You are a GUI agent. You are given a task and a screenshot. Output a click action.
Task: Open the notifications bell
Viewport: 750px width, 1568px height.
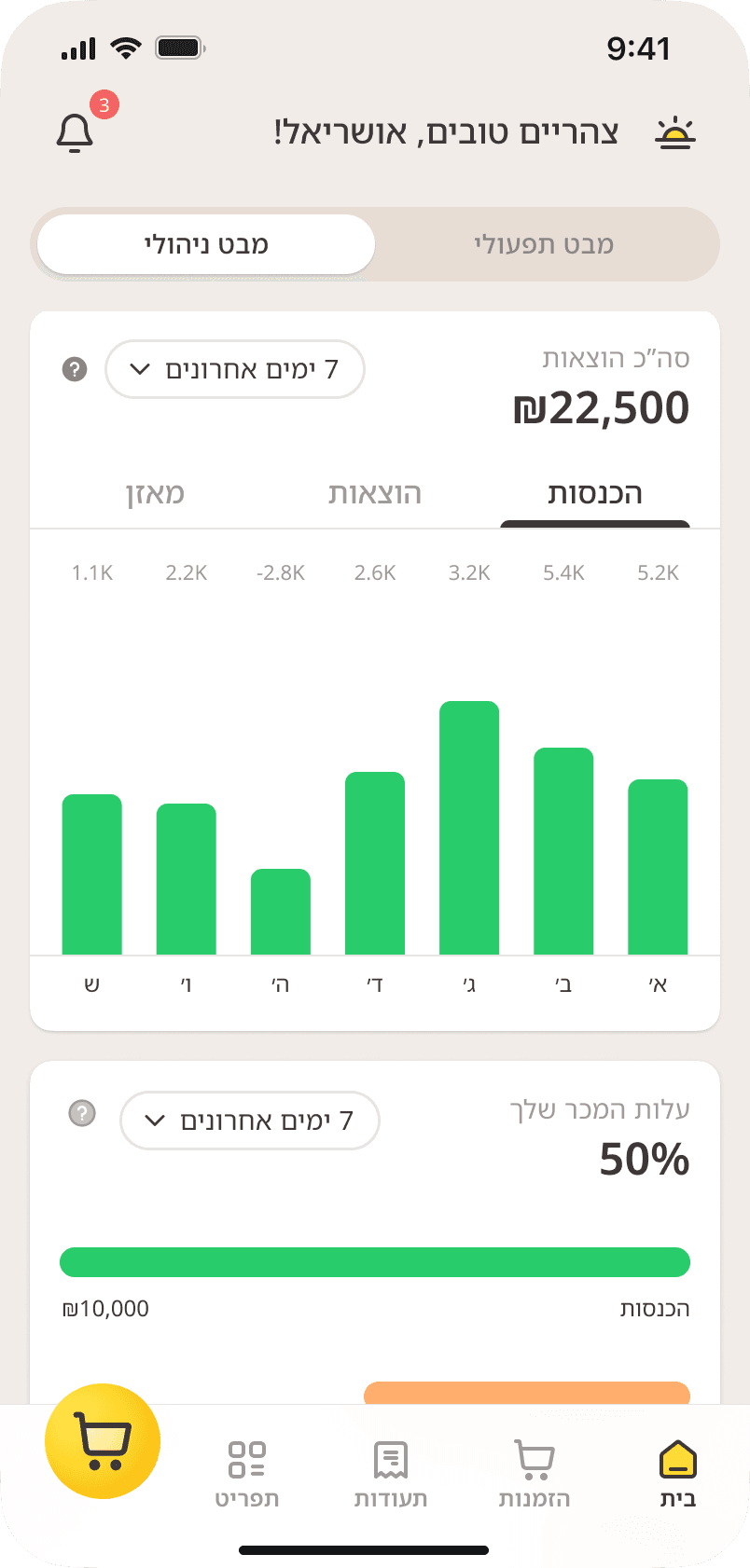point(76,133)
